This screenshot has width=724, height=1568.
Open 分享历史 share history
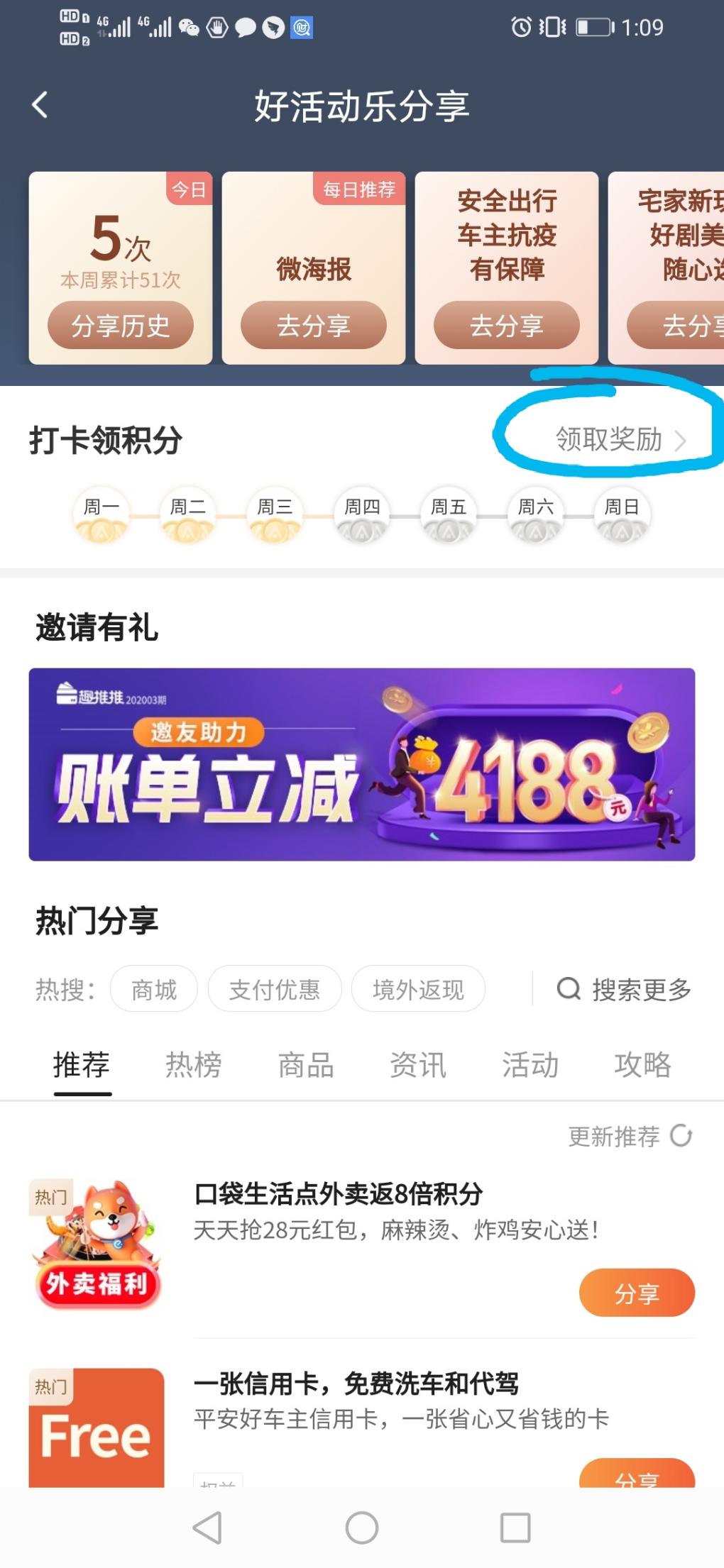tap(121, 326)
